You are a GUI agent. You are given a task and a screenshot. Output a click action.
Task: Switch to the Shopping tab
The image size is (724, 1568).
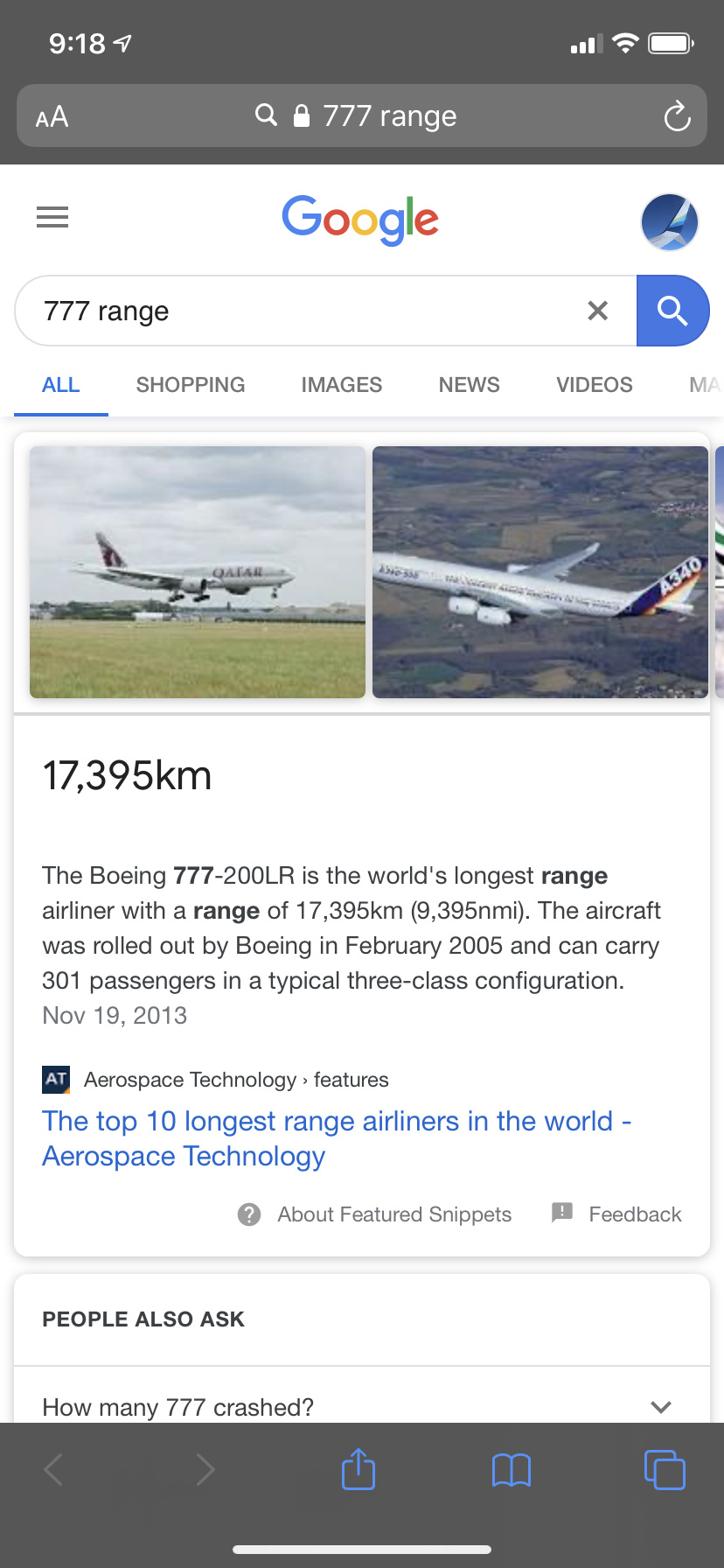point(191,385)
